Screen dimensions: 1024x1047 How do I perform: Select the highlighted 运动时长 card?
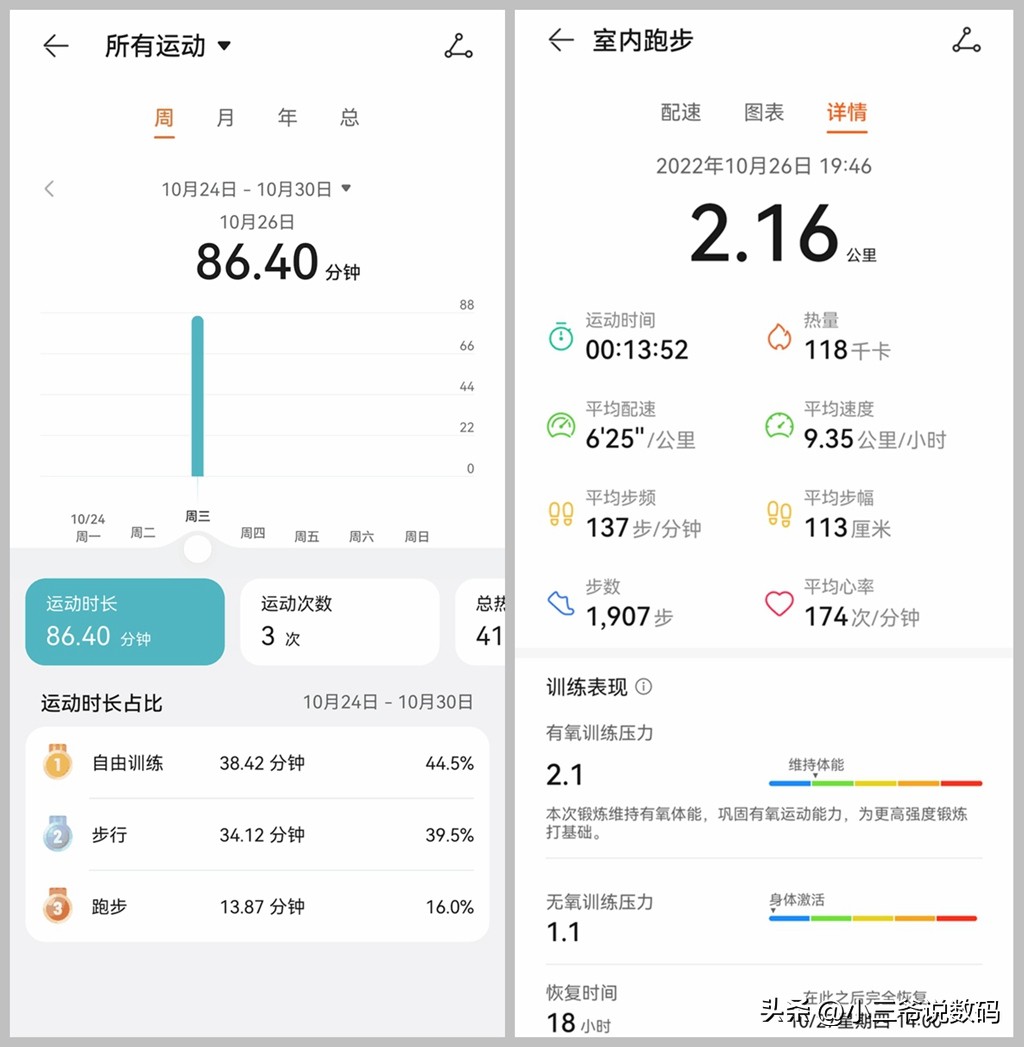pyautogui.click(x=124, y=621)
